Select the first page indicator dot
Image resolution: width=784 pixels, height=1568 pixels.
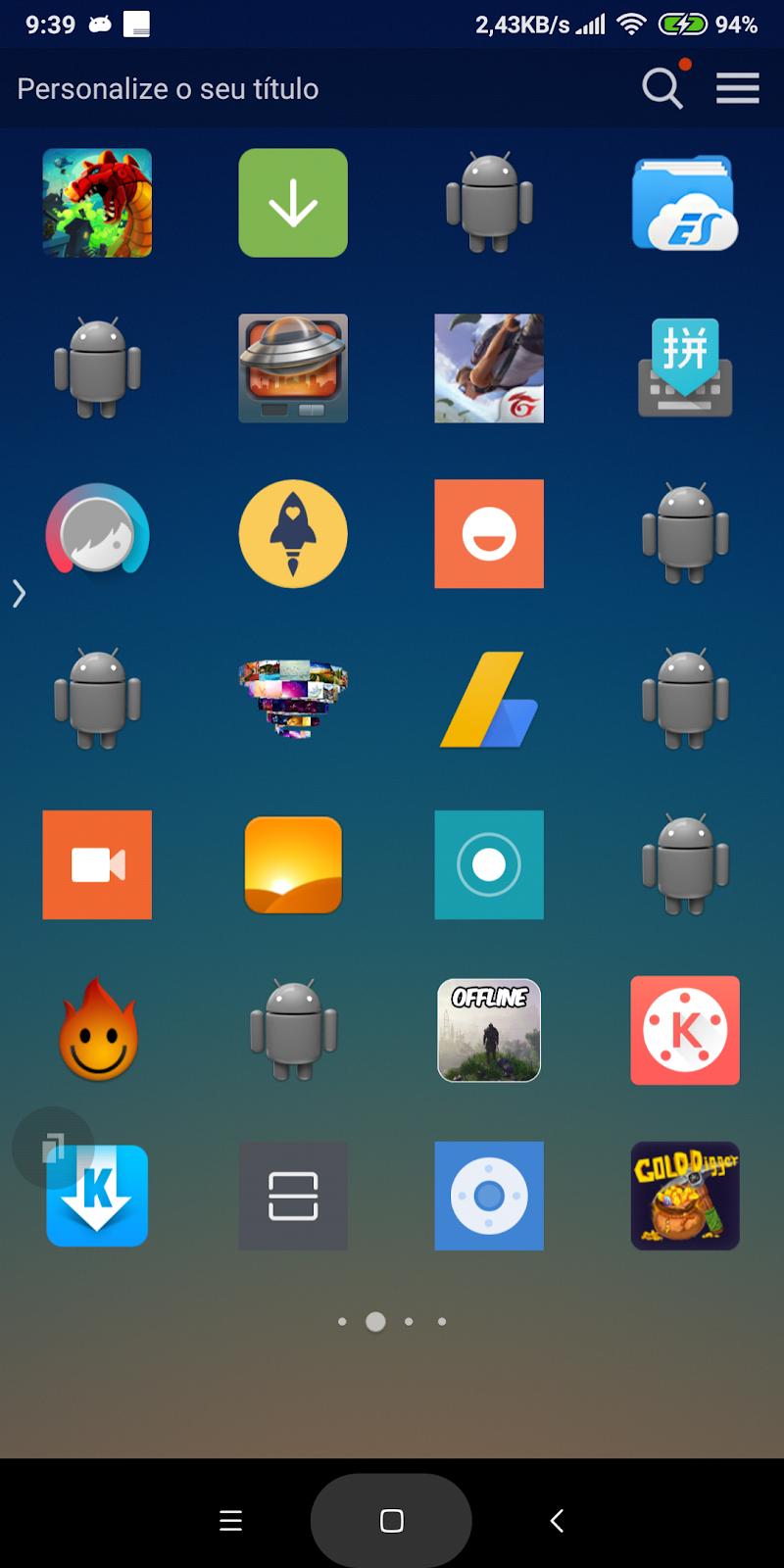342,1321
